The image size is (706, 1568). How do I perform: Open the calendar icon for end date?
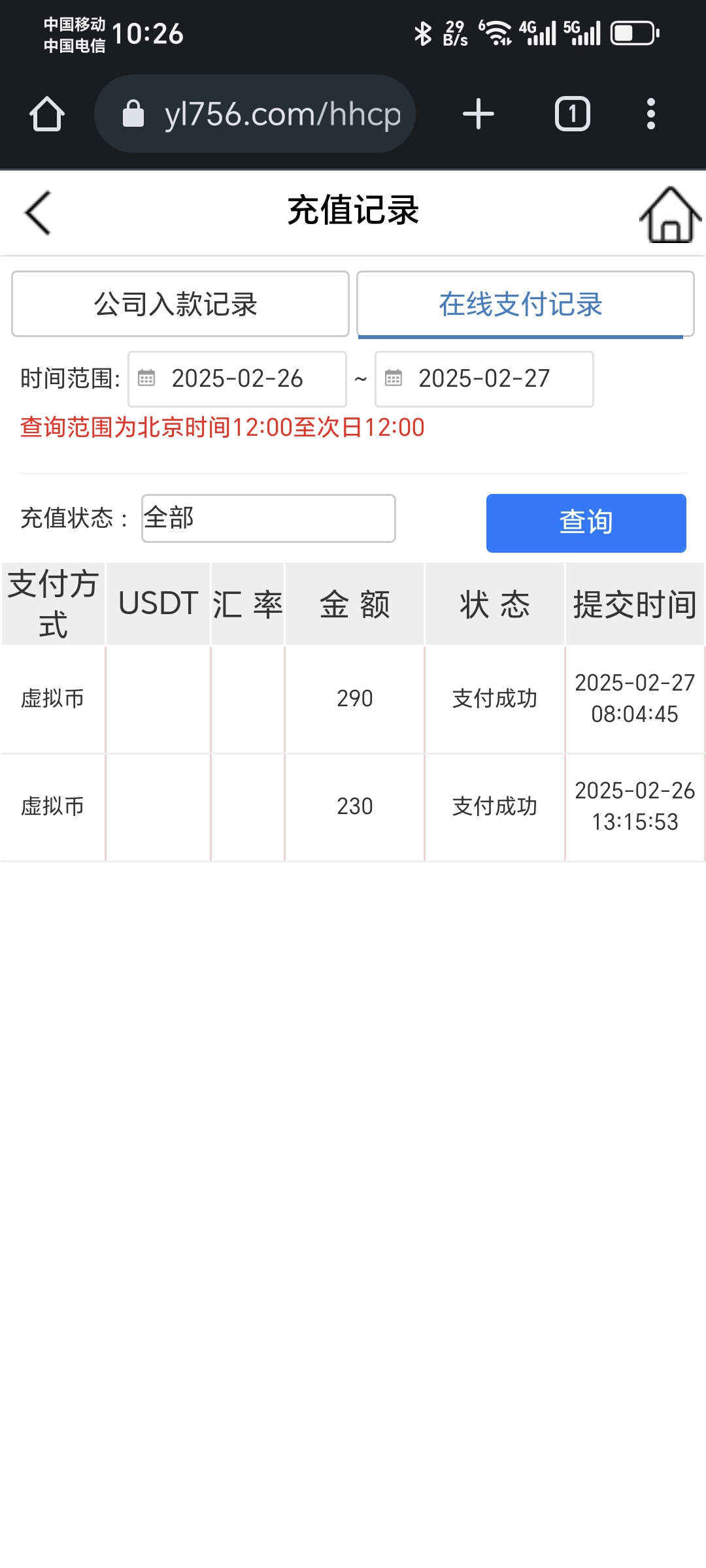pyautogui.click(x=394, y=379)
